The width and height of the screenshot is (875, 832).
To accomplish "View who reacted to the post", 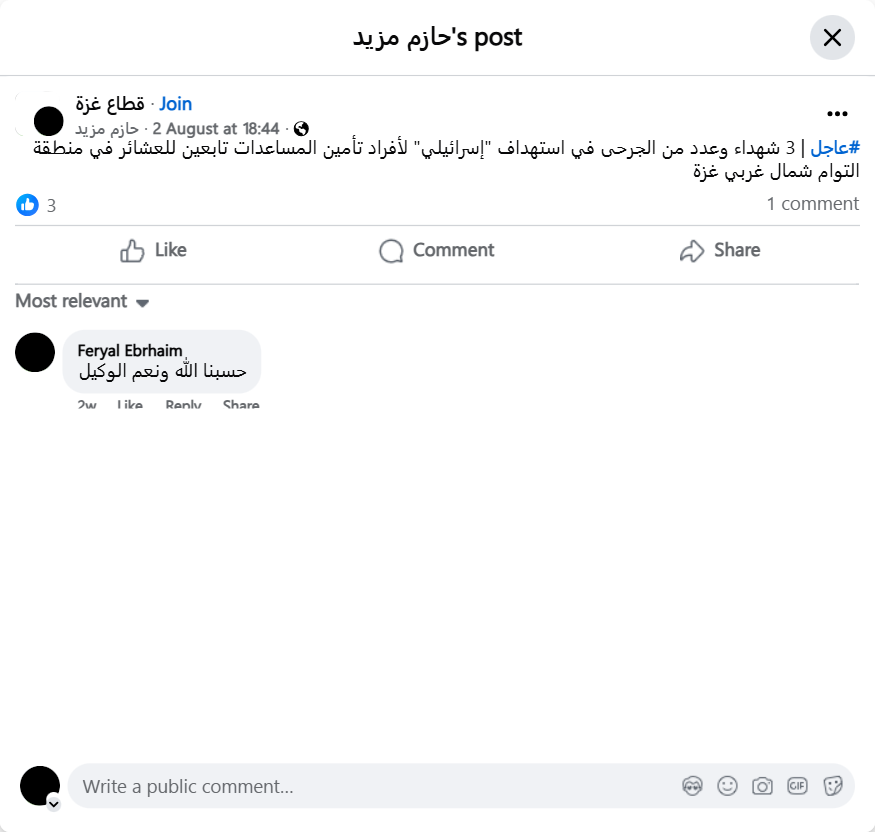I will (37, 205).
